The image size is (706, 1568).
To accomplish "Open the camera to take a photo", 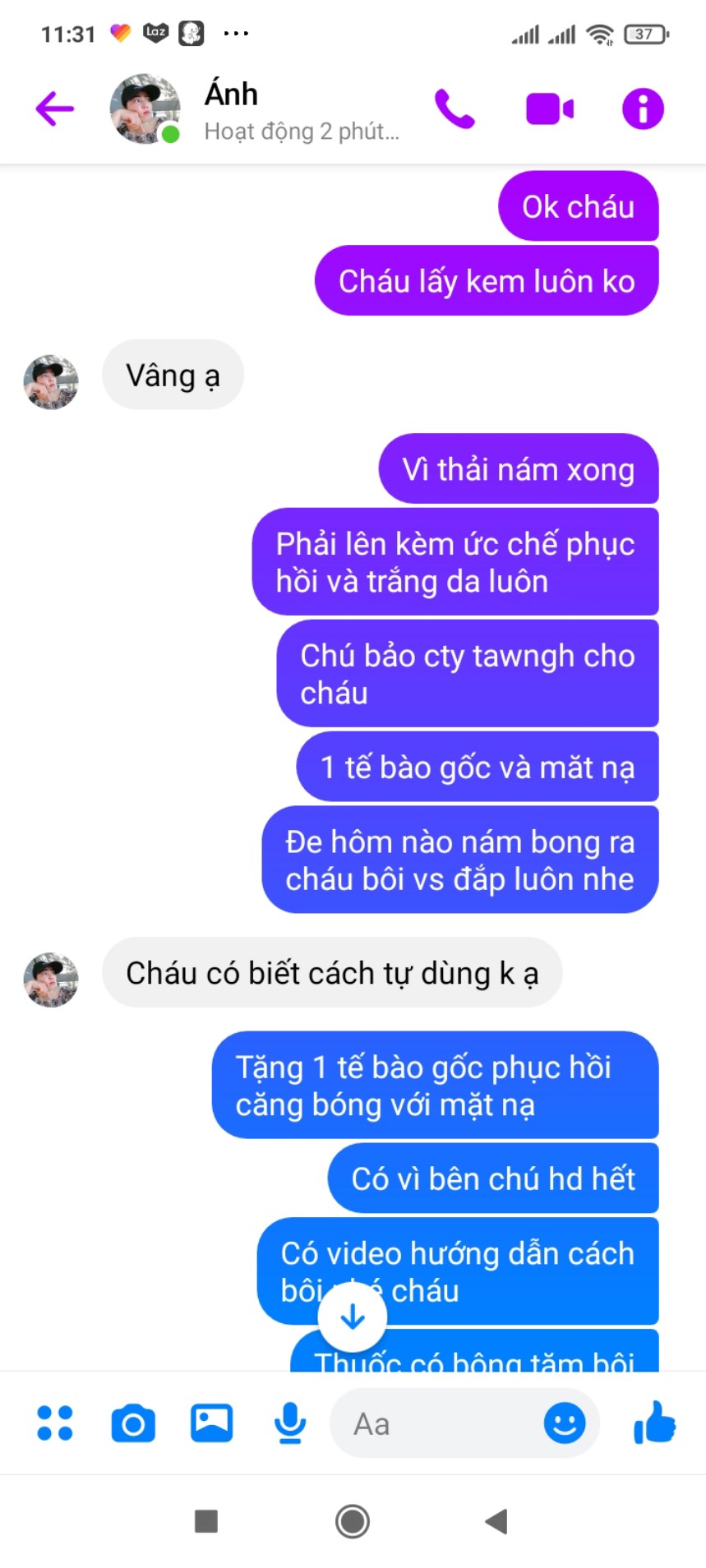I will click(x=133, y=1423).
